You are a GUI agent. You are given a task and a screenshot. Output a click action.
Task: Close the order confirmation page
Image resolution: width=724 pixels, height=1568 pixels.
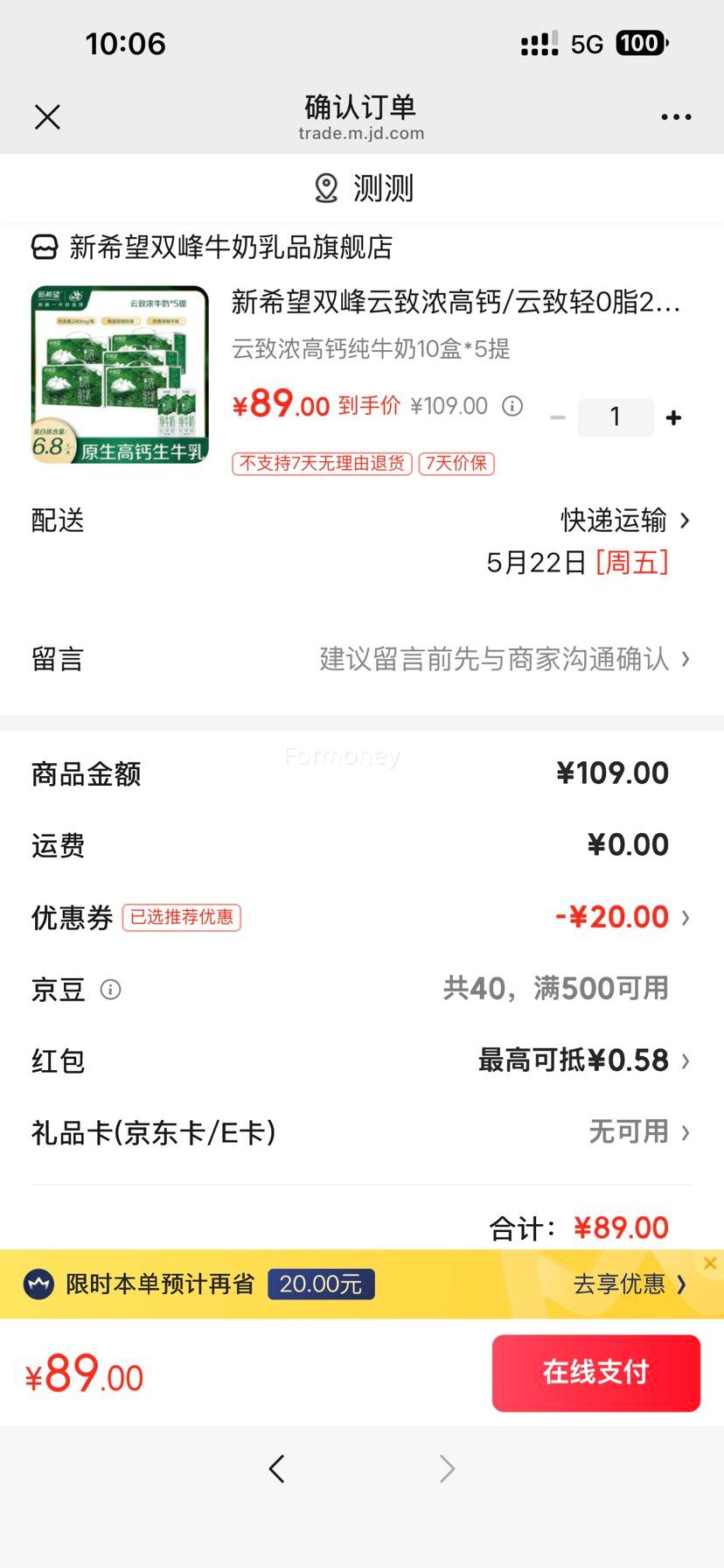pyautogui.click(x=47, y=116)
